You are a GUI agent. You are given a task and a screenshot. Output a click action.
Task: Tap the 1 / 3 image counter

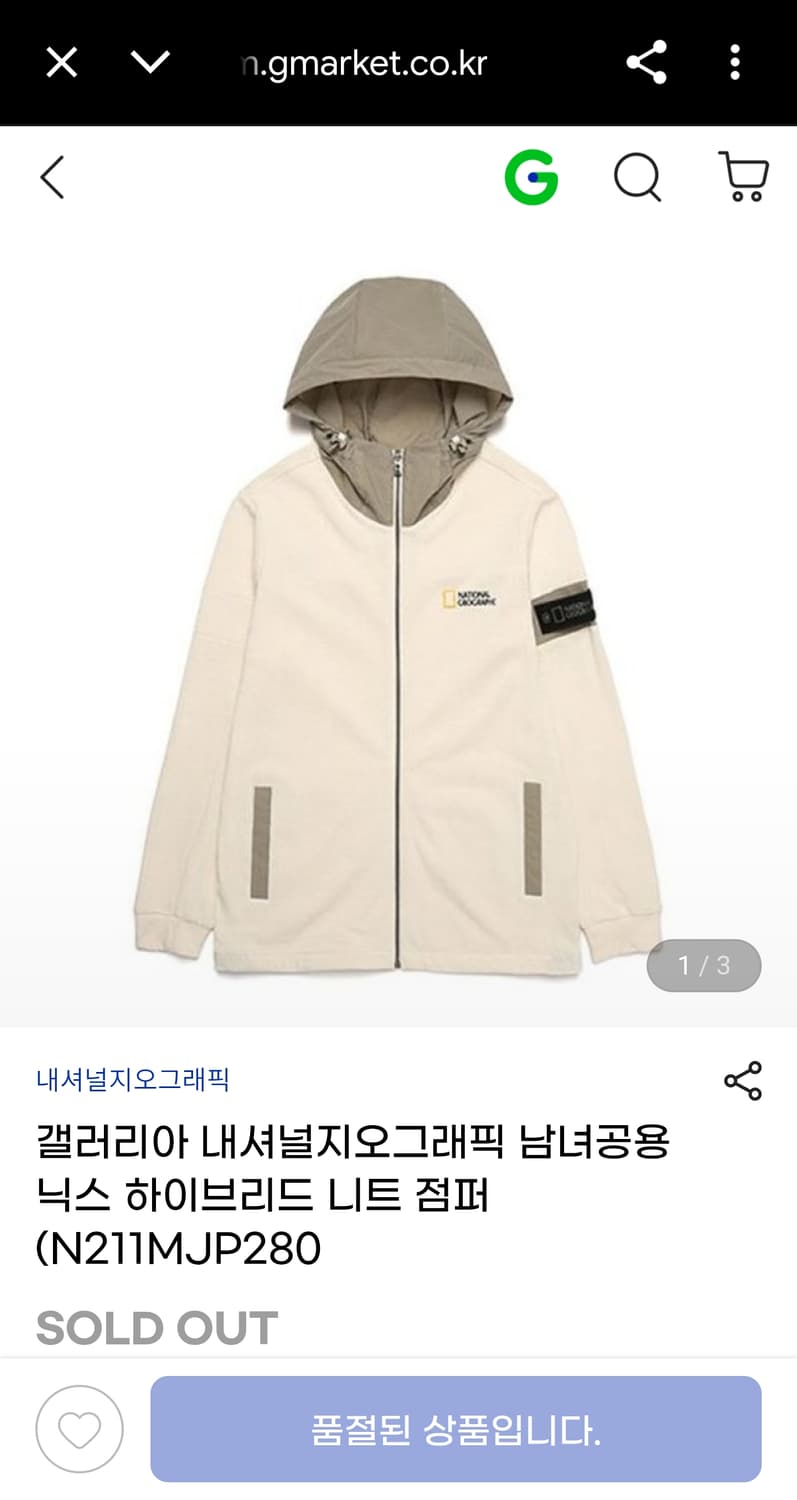click(703, 964)
